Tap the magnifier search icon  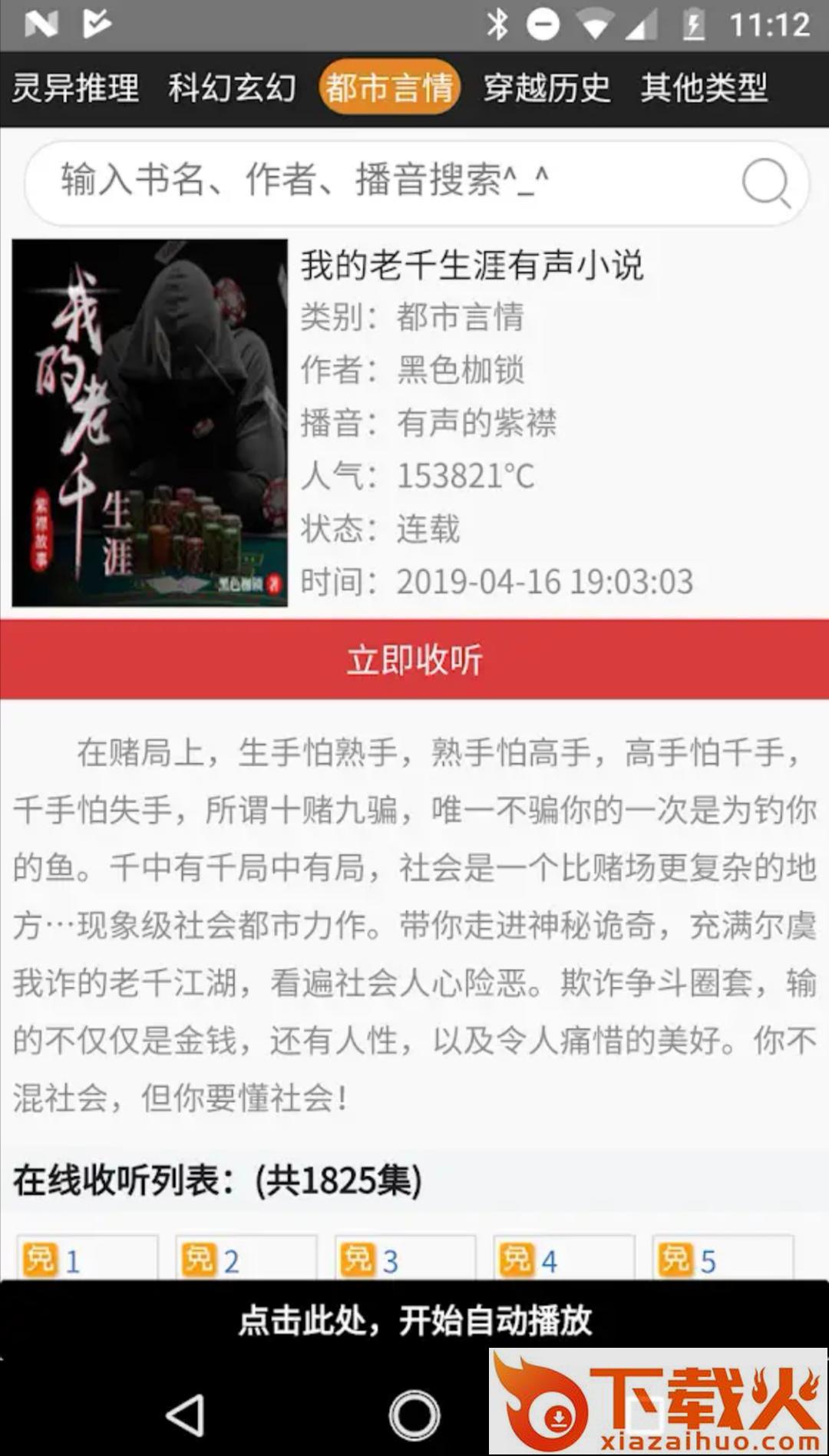click(765, 183)
